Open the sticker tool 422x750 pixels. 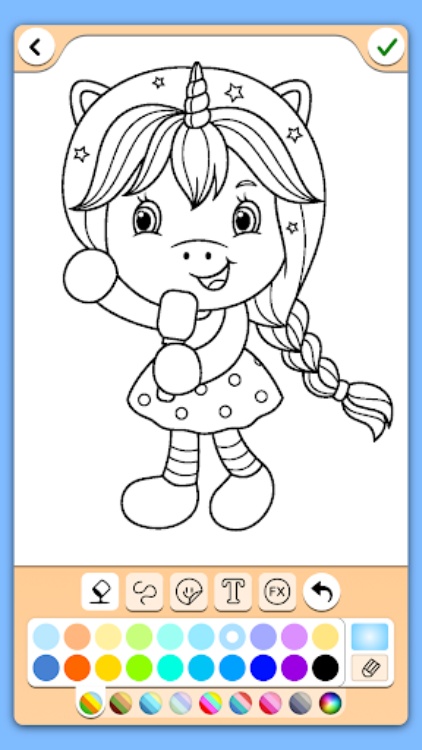[189, 592]
